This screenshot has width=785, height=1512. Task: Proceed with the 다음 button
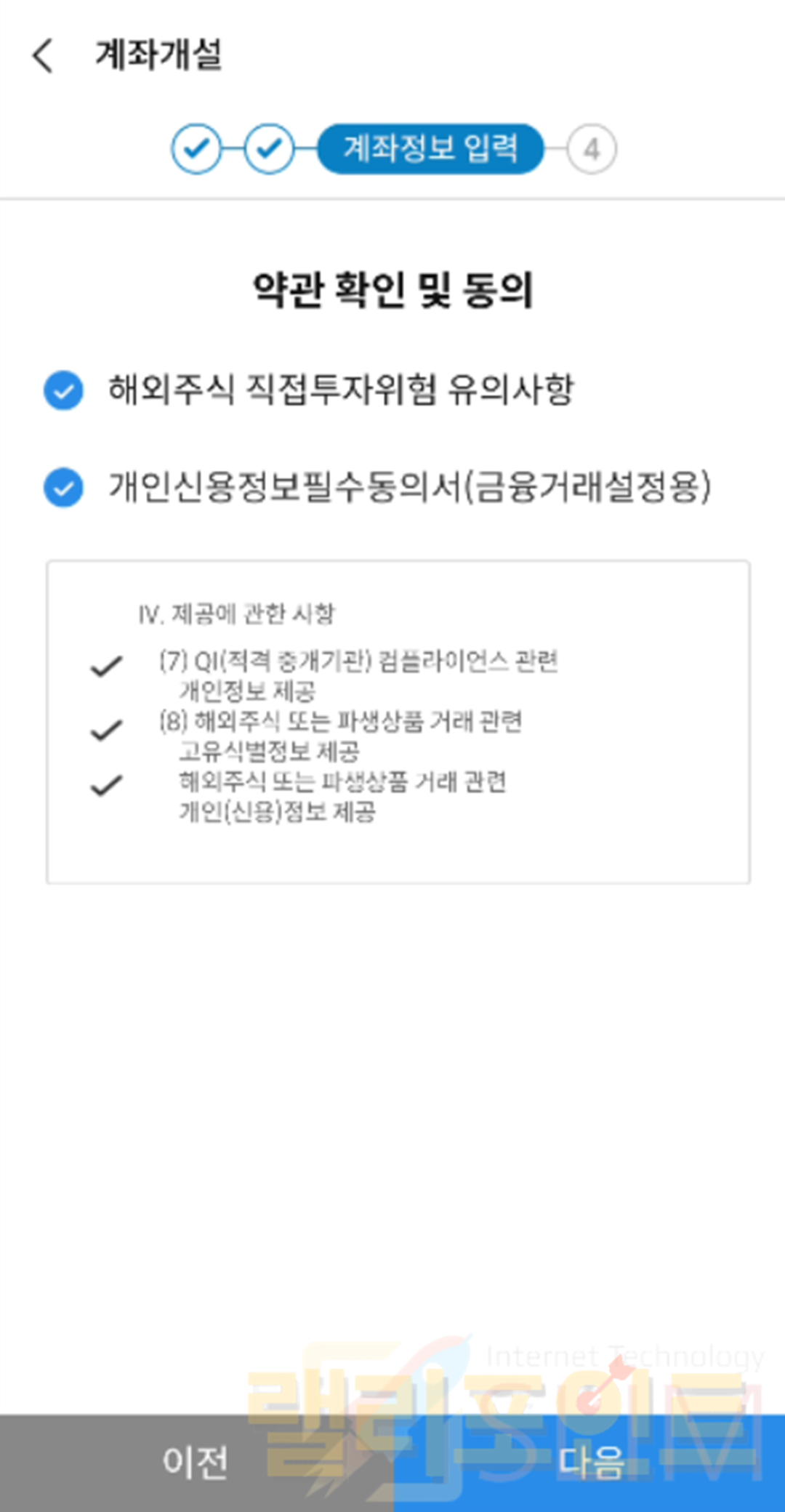tap(589, 1463)
